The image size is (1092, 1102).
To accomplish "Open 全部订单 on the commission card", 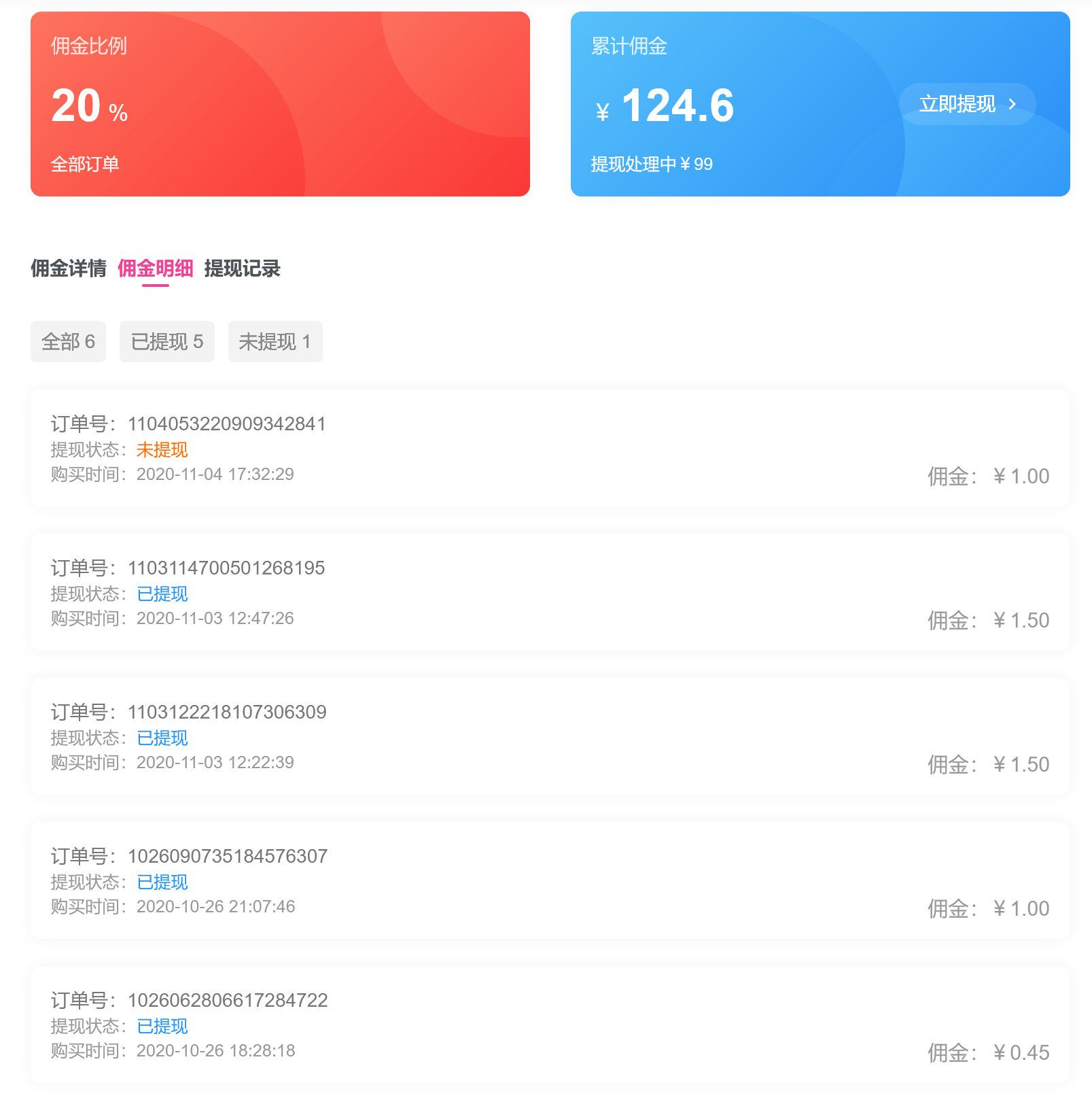I will click(85, 164).
